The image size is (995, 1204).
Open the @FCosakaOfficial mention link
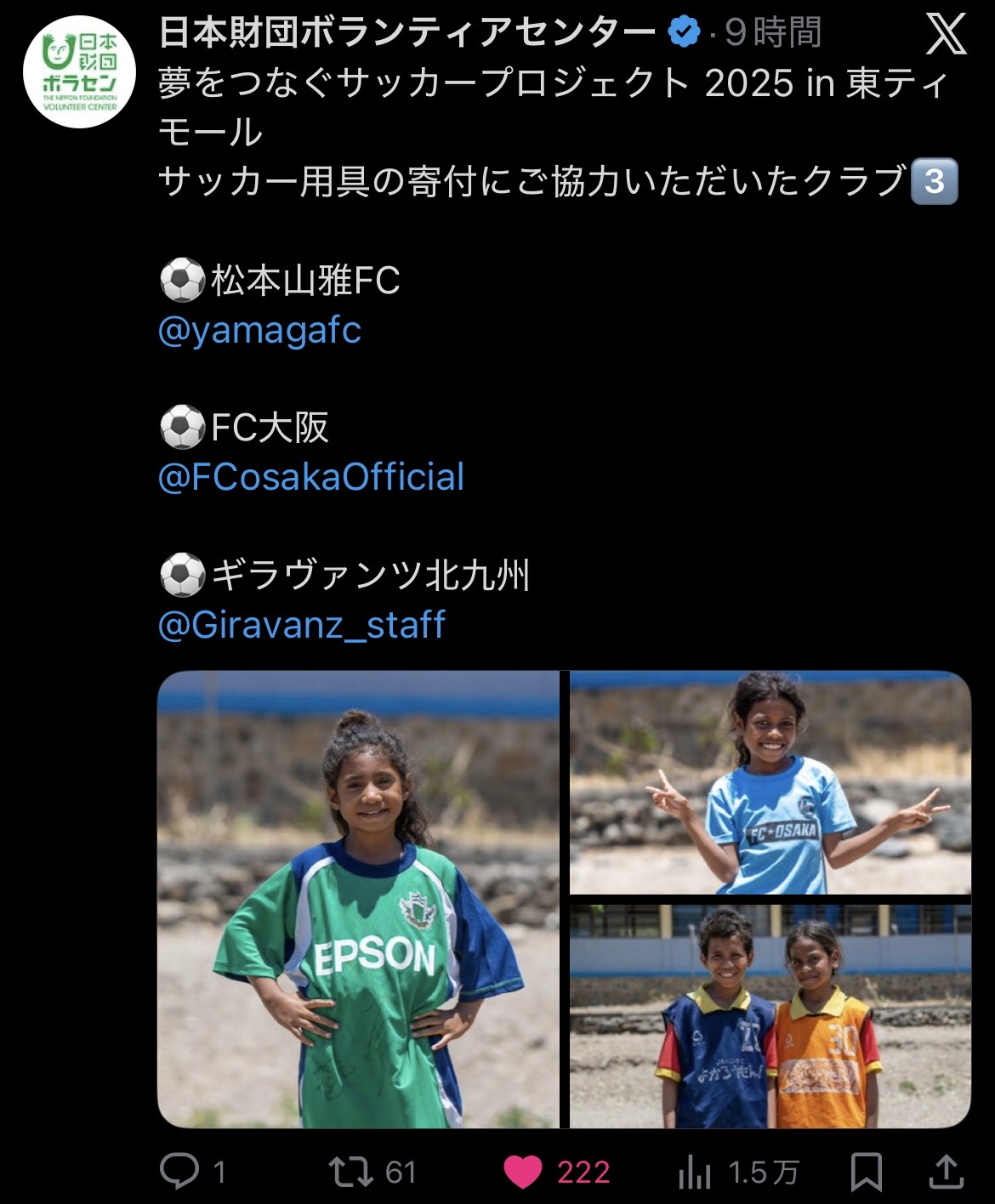(x=311, y=477)
